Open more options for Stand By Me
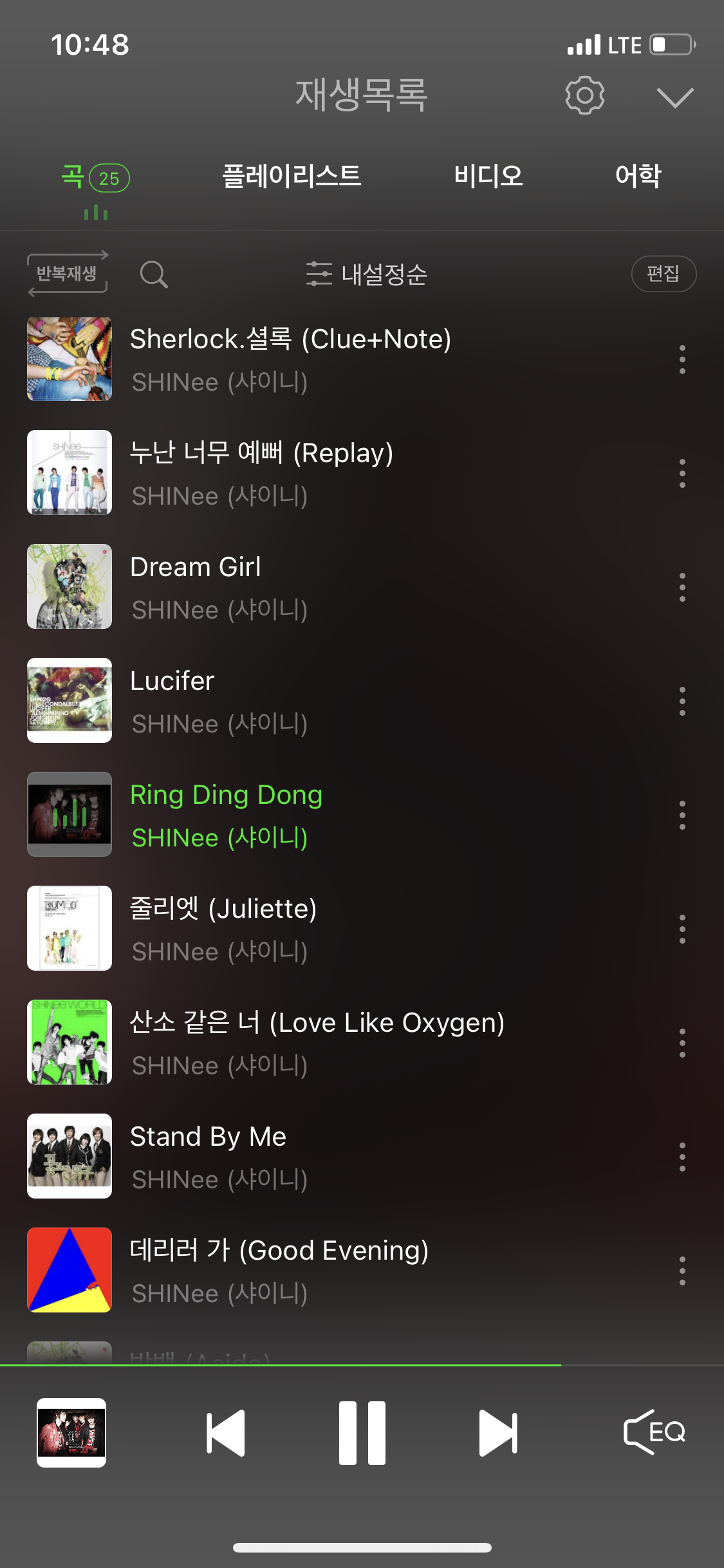724x1568 pixels. click(682, 1157)
